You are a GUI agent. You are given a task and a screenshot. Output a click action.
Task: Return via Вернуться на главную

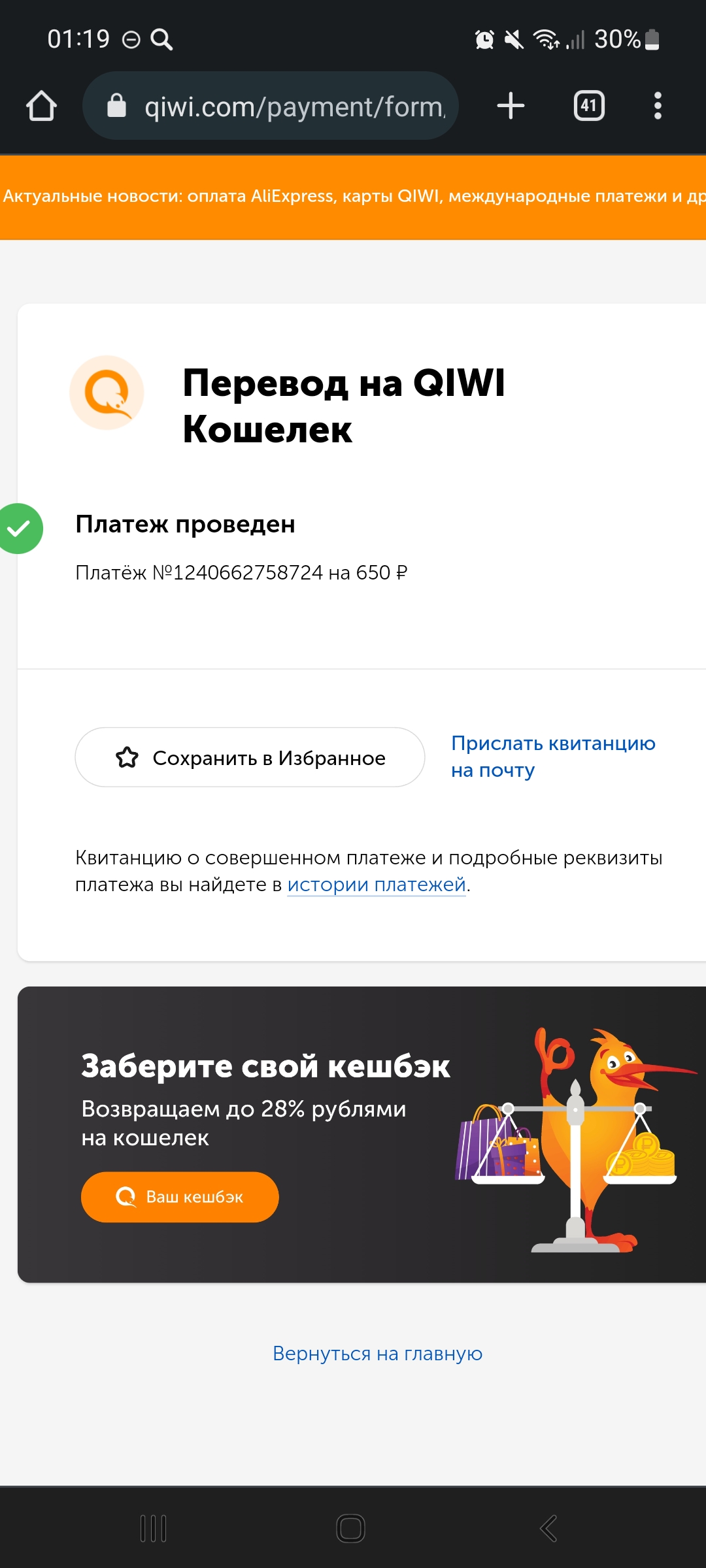click(x=377, y=1354)
